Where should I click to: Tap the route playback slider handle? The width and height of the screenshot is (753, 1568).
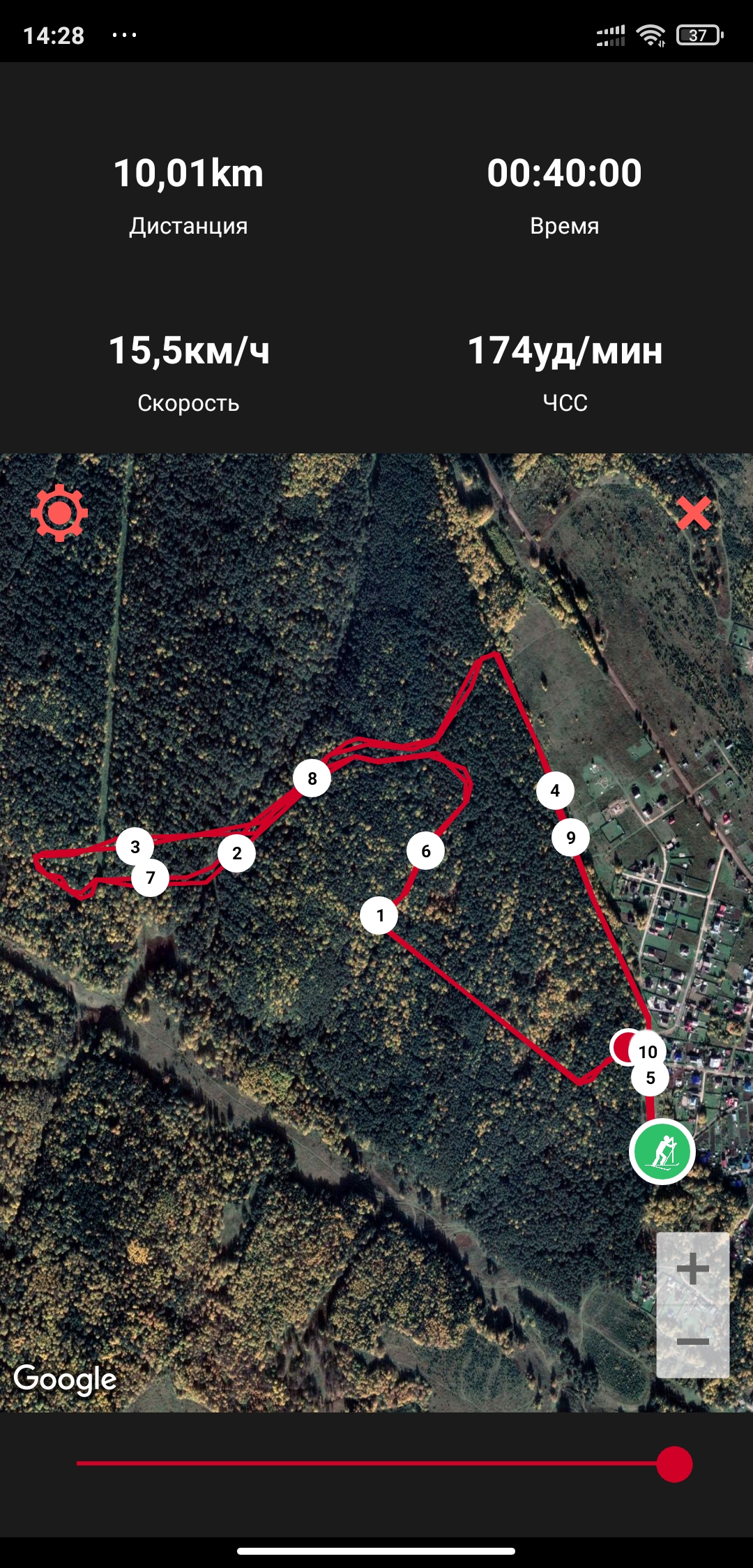[x=674, y=1463]
